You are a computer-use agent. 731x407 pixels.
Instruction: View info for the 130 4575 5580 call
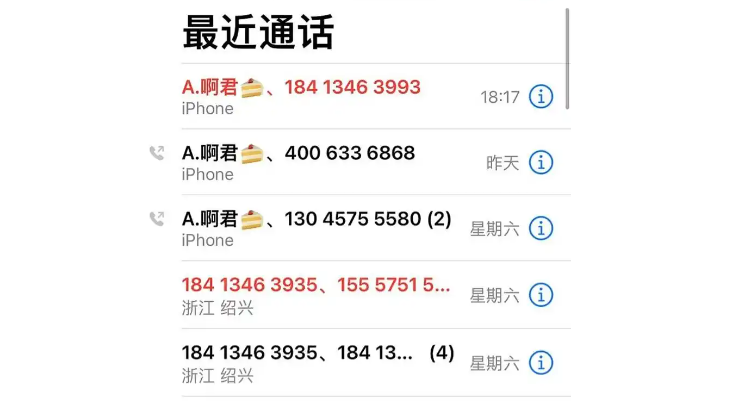point(540,228)
